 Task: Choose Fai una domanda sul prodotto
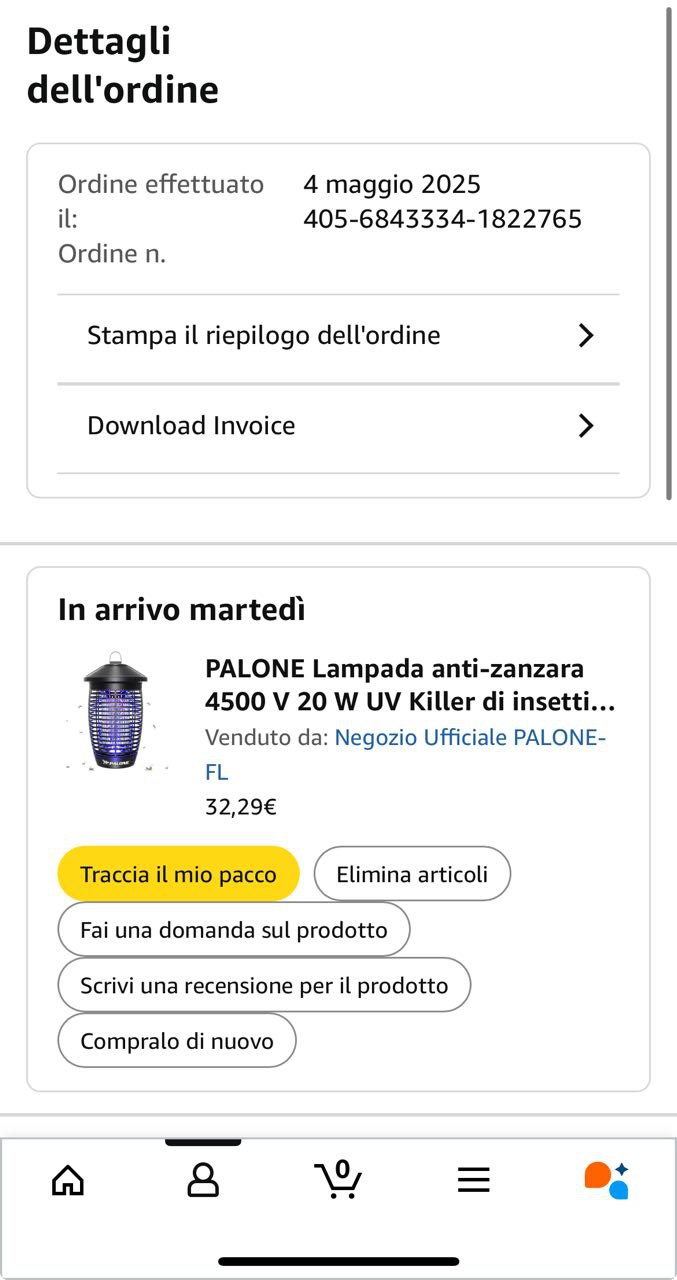tap(234, 930)
